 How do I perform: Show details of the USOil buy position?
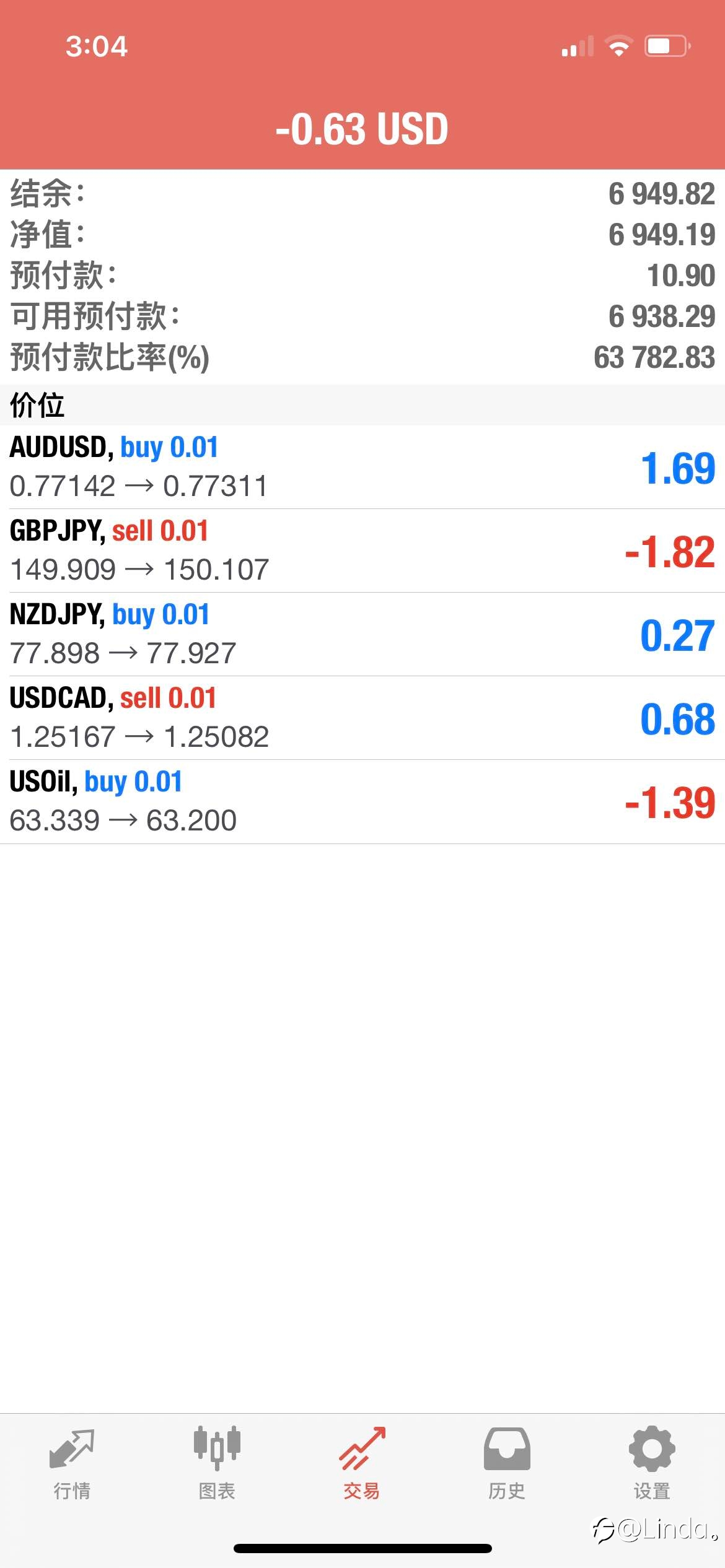click(x=362, y=801)
